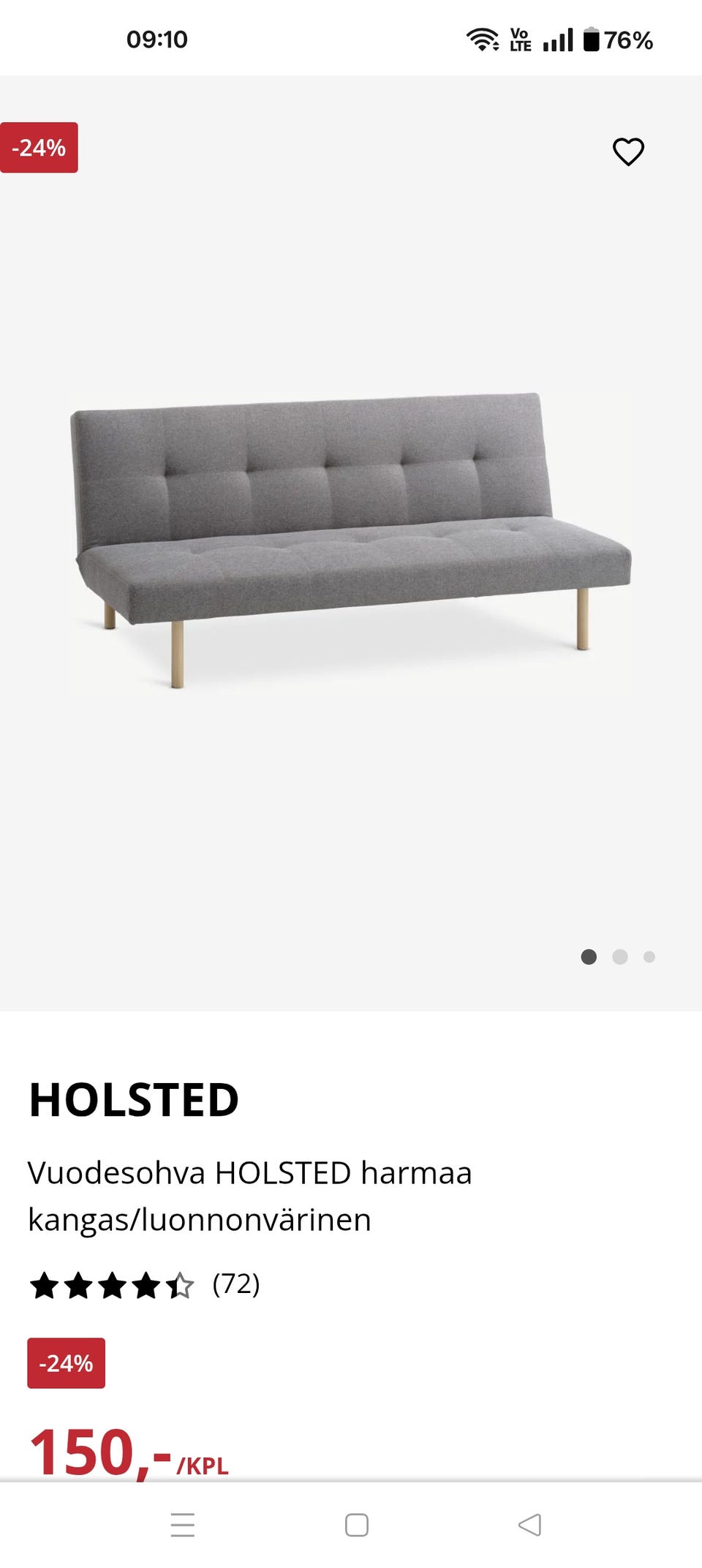Go to the home screen

click(357, 1525)
